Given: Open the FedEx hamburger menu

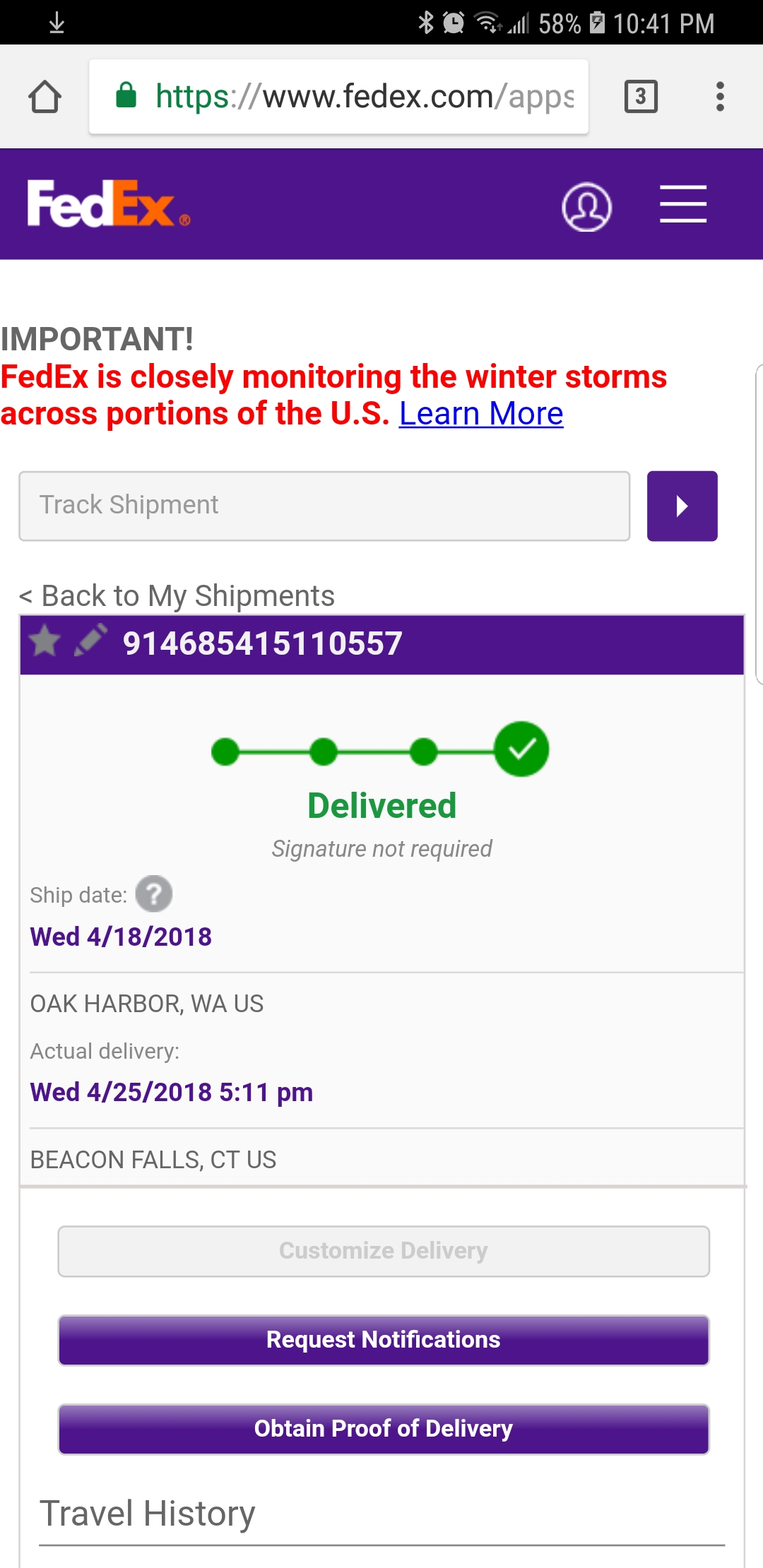Looking at the screenshot, I should tap(683, 204).
